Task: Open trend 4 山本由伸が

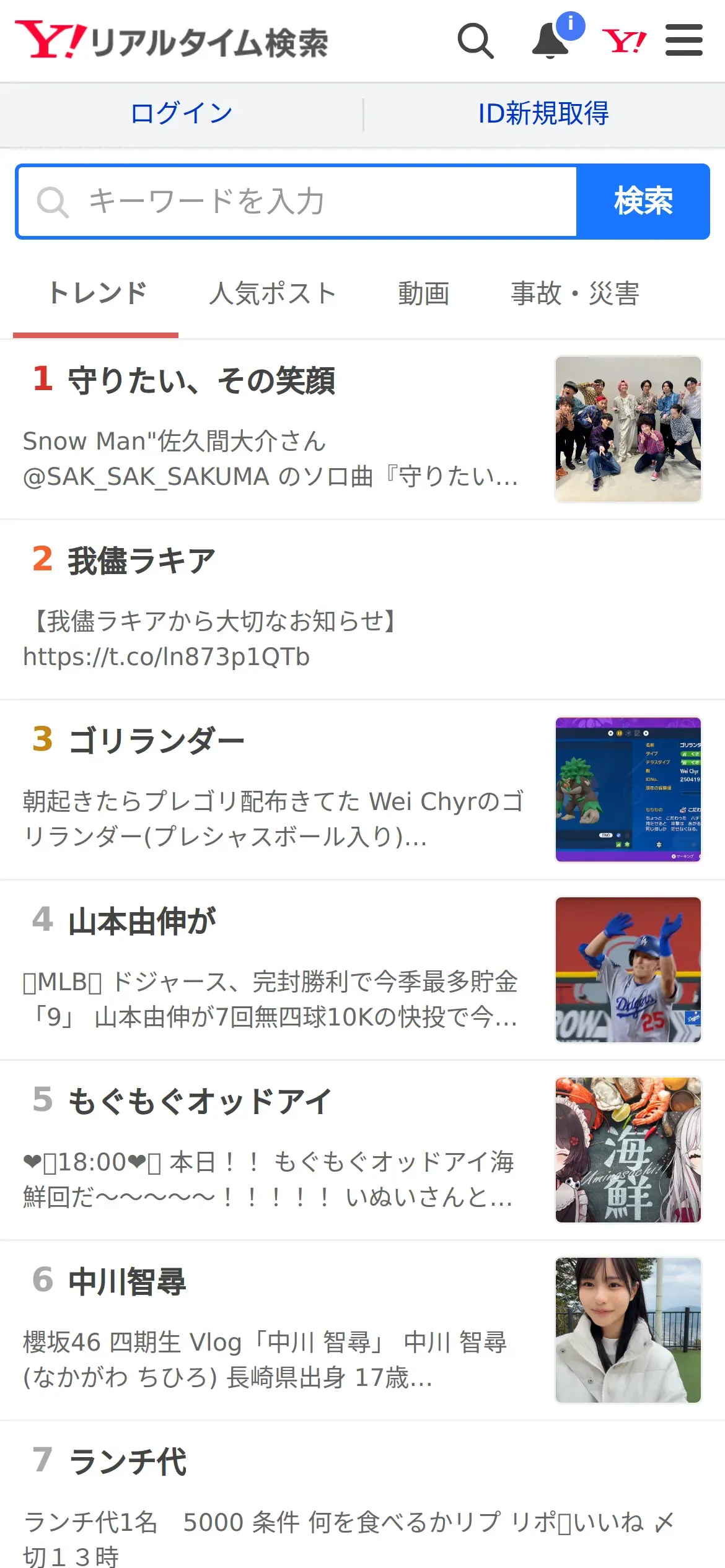Action: tap(362, 970)
